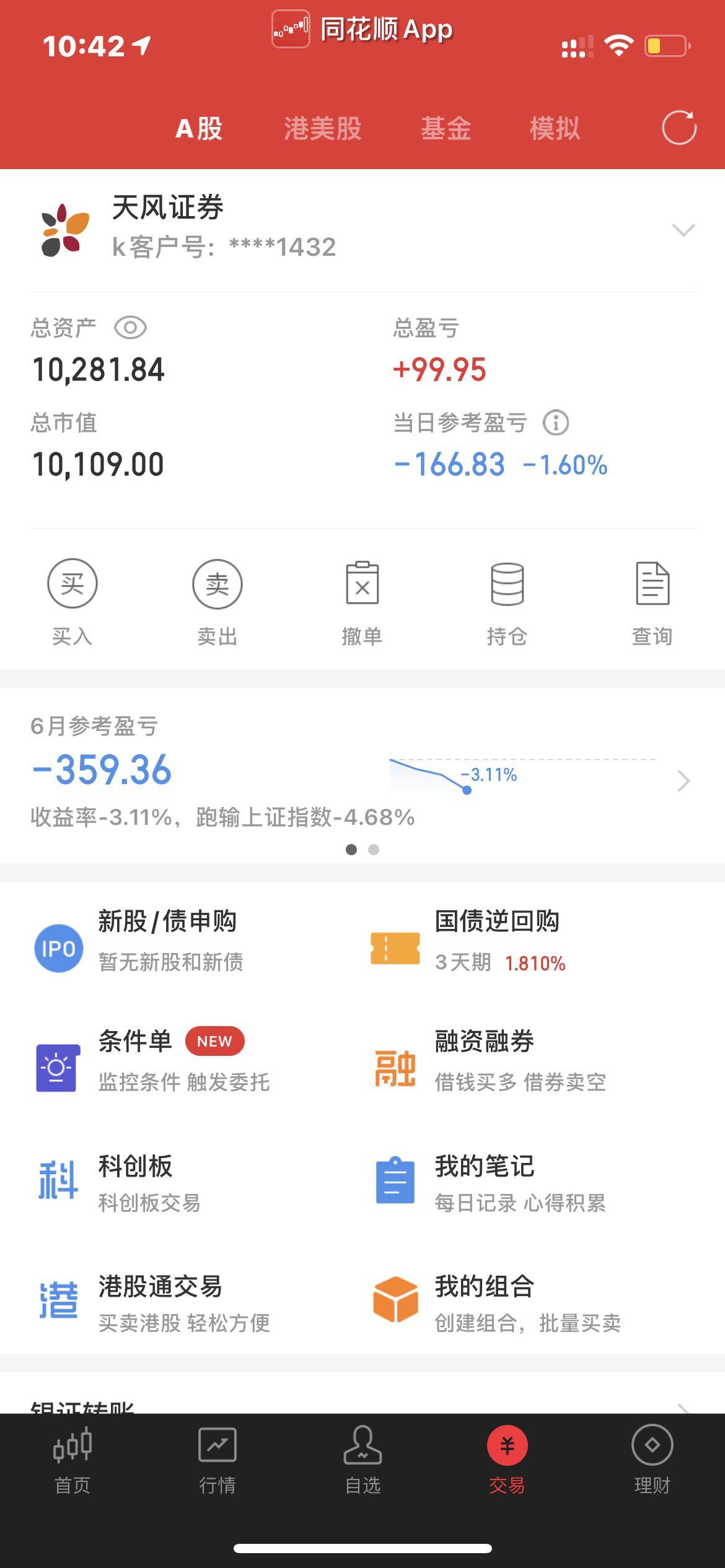Switch to the 港美股 tab

point(322,129)
